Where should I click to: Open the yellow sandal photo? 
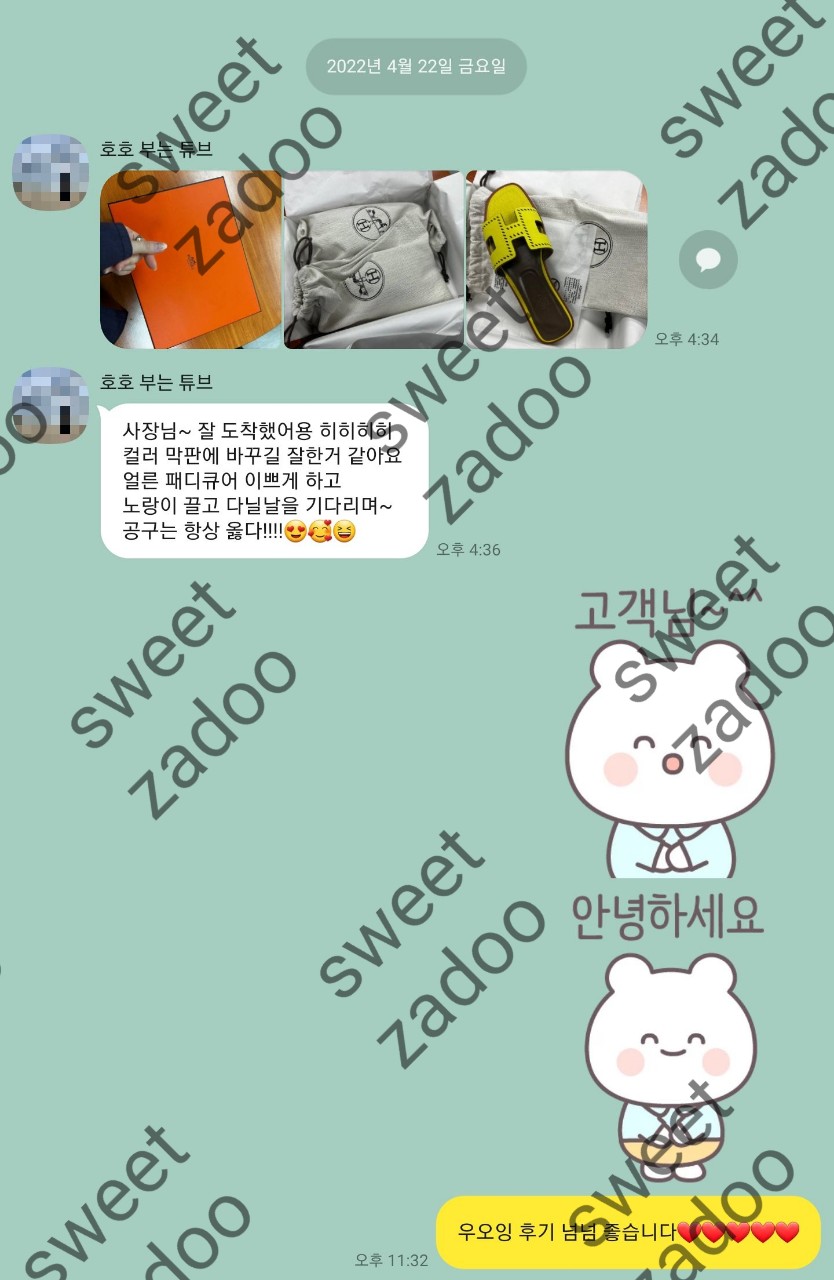(x=556, y=260)
